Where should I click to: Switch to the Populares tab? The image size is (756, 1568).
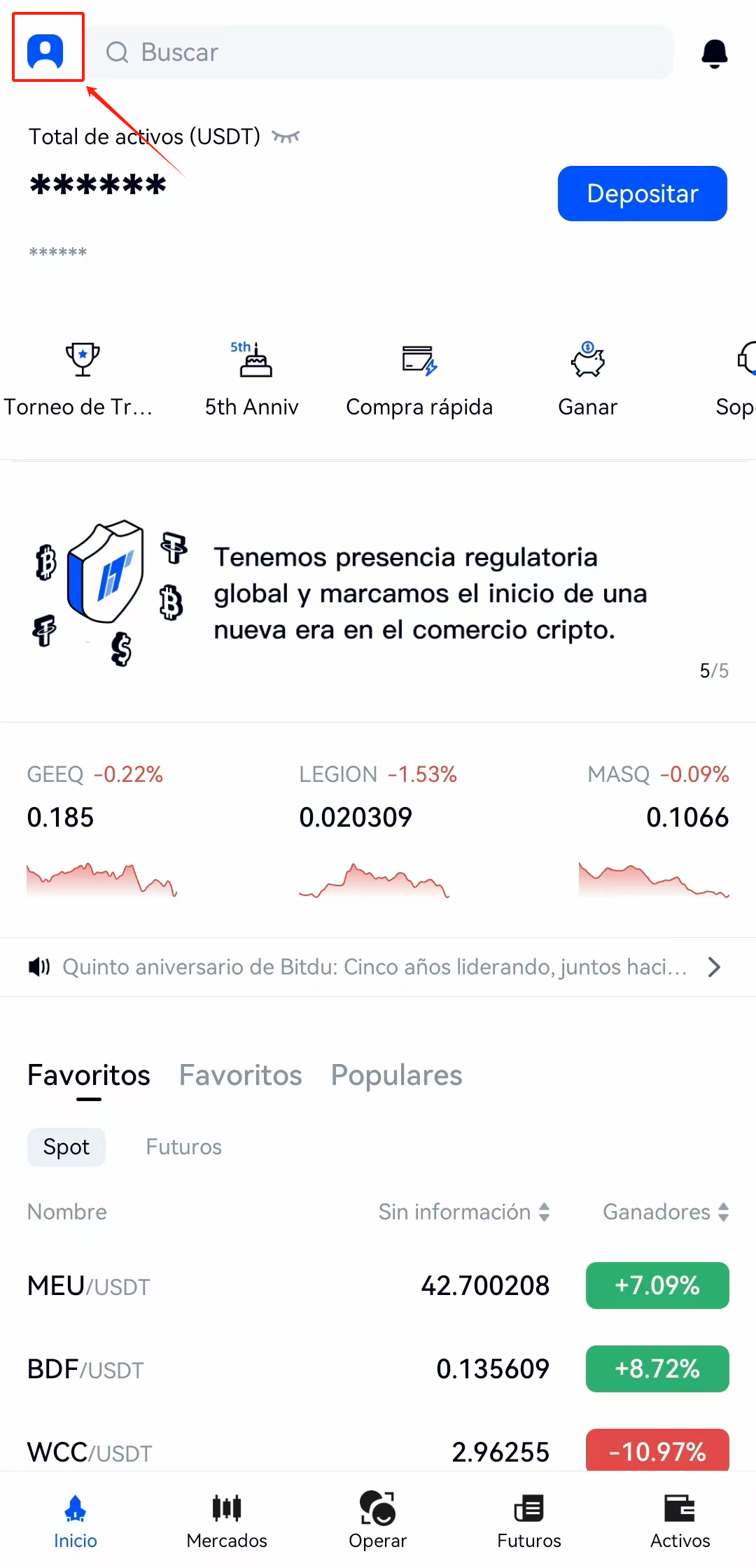[x=396, y=1076]
